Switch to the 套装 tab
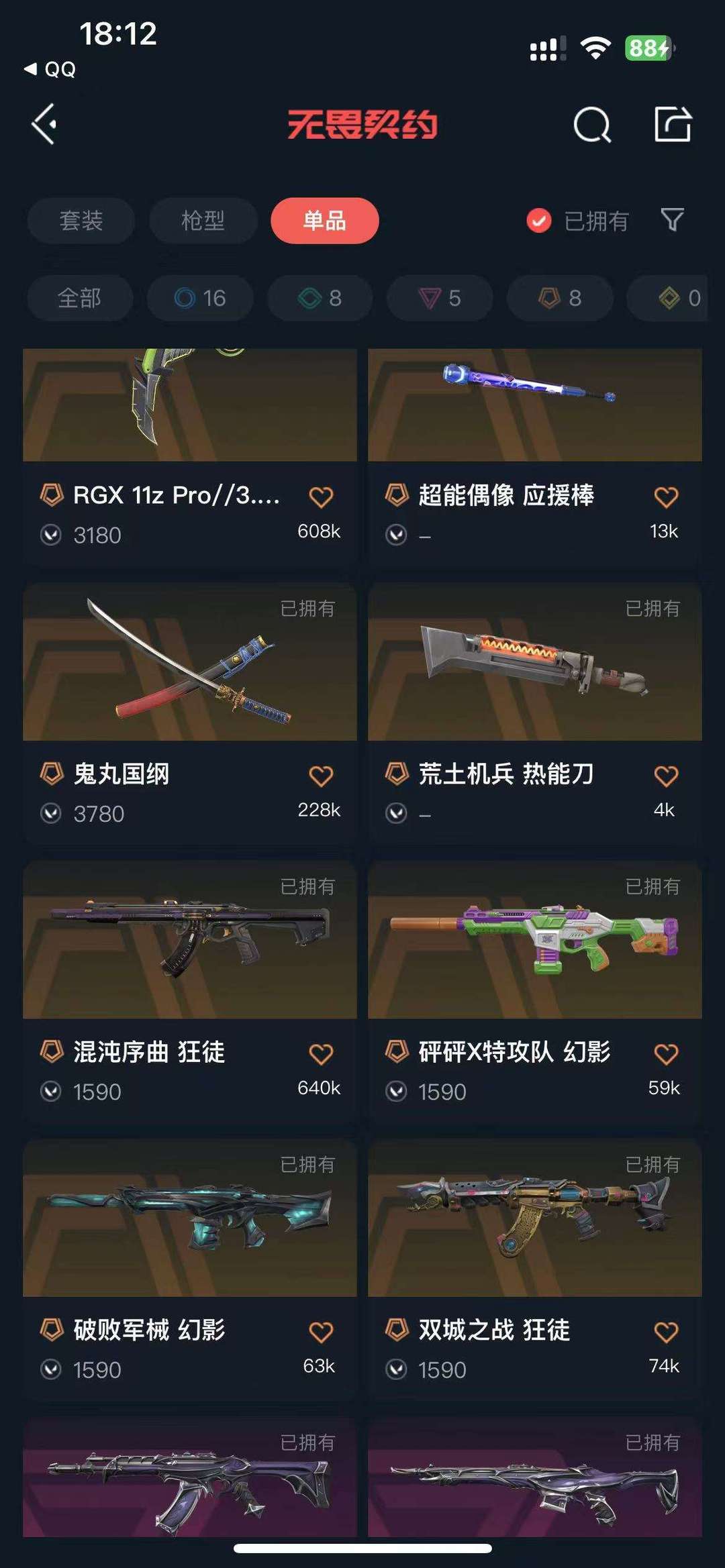 [x=81, y=221]
